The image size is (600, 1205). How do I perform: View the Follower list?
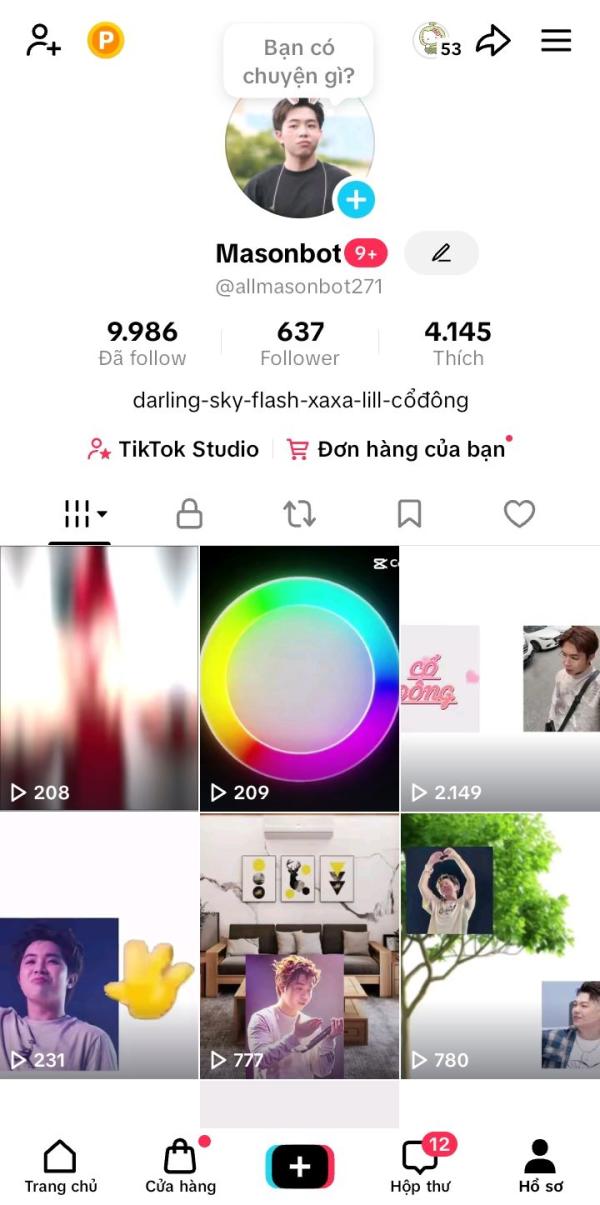[x=300, y=343]
